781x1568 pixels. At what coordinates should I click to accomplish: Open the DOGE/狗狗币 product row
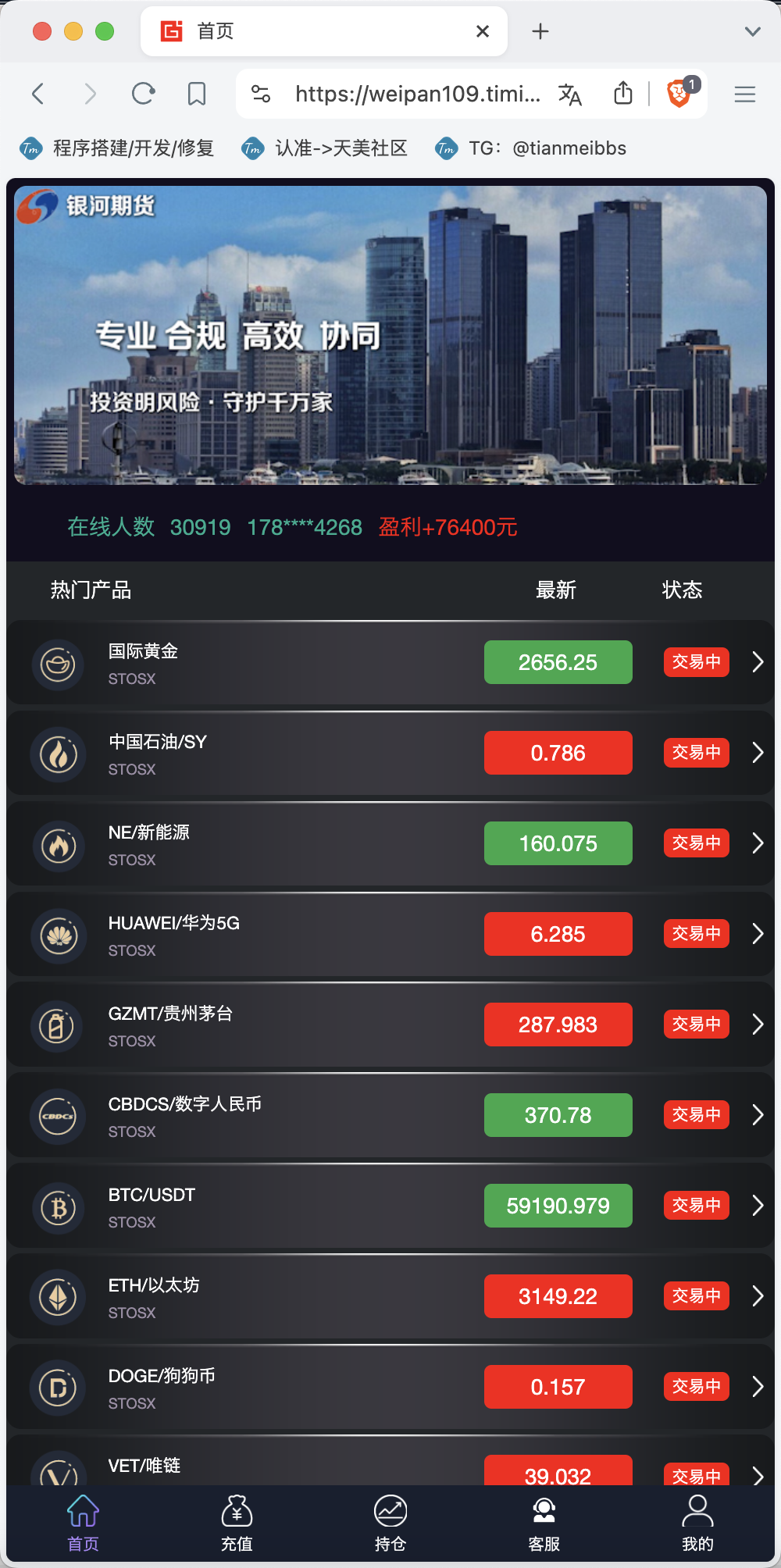pos(390,1387)
